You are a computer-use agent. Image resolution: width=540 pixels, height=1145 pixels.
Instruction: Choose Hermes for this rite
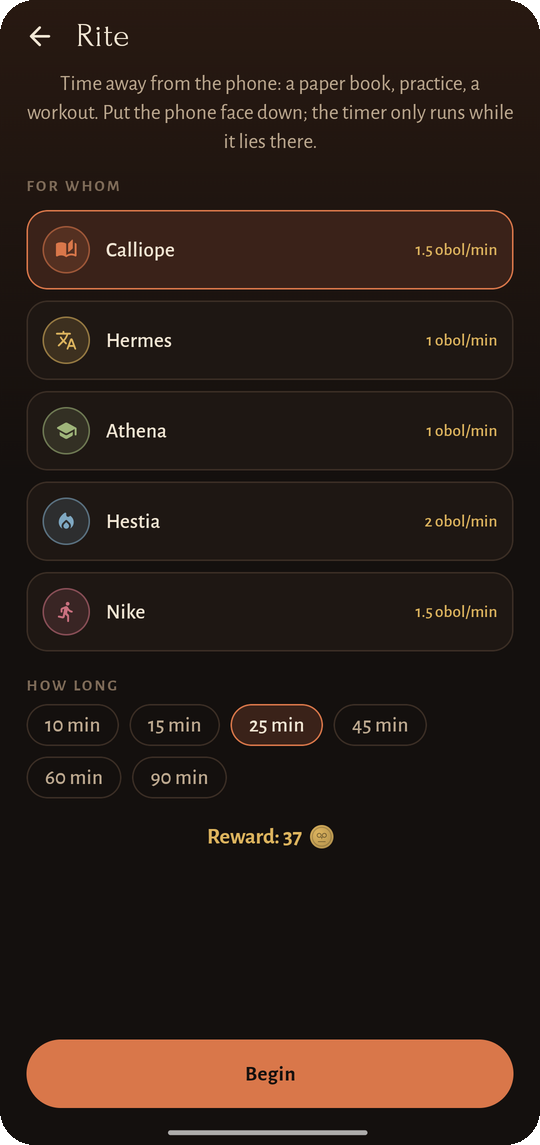270,340
